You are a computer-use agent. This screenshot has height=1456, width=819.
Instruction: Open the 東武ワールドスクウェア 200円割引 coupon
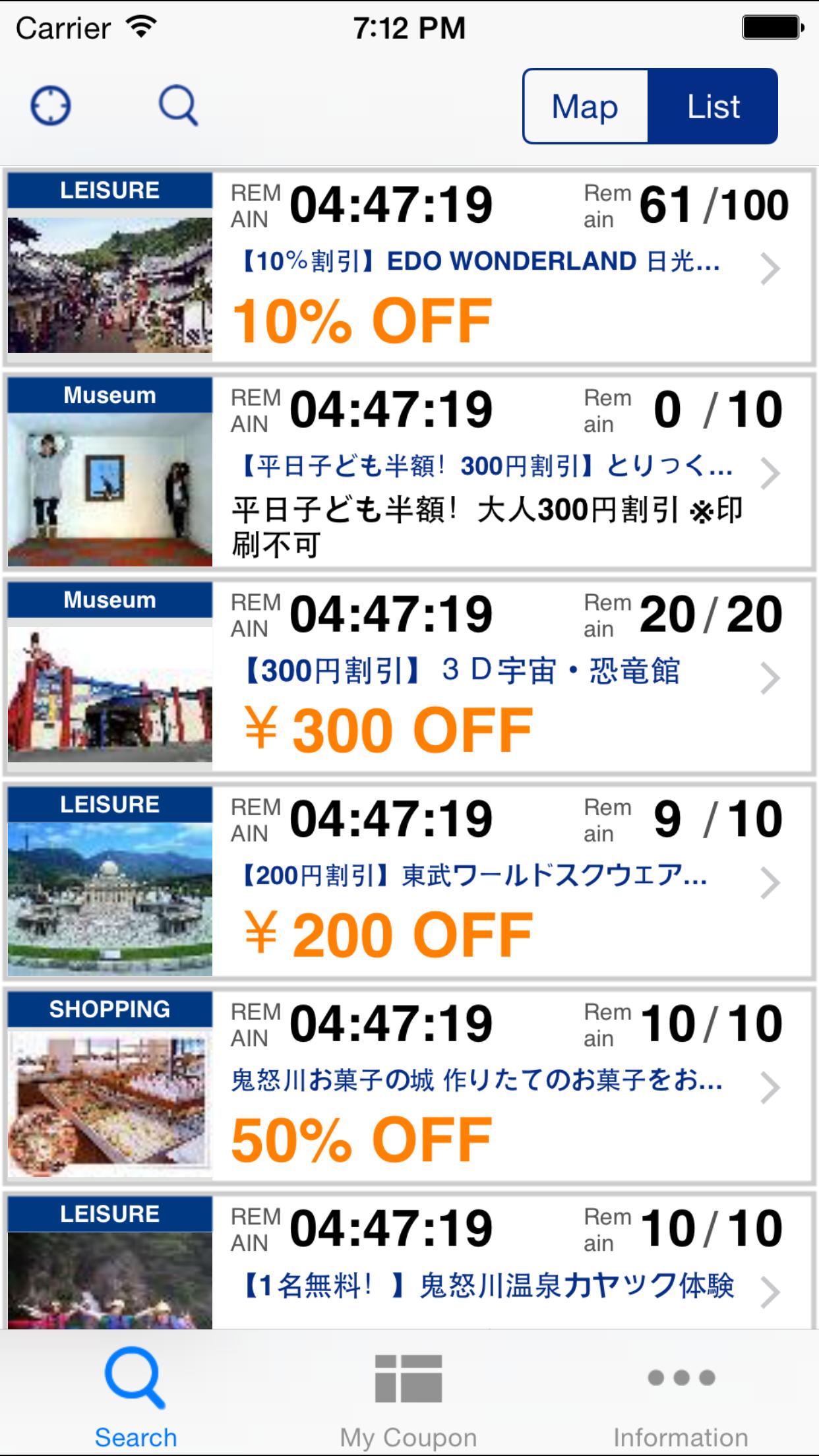pos(770,884)
